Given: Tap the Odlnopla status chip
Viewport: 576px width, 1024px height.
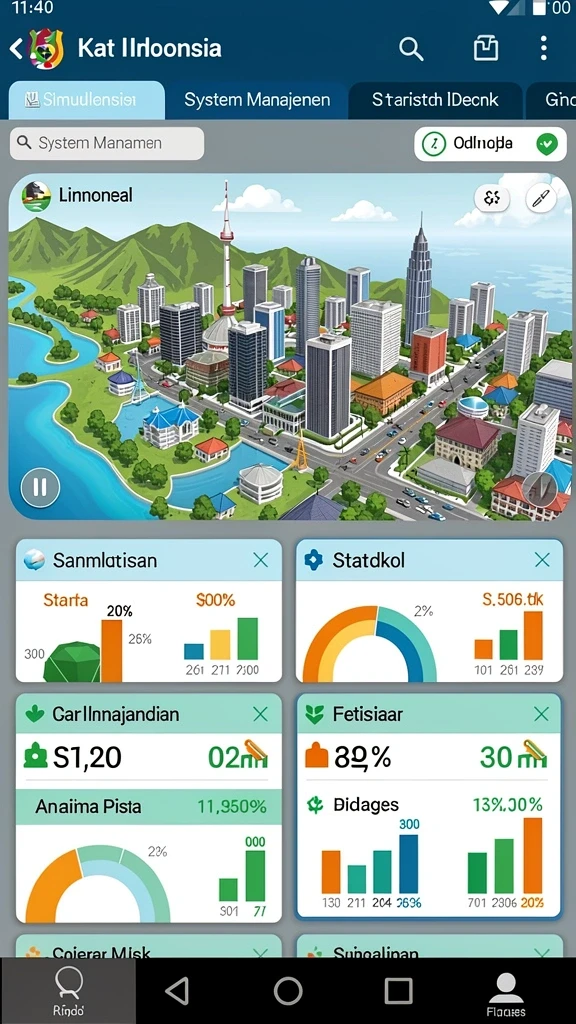Looking at the screenshot, I should pos(490,144).
